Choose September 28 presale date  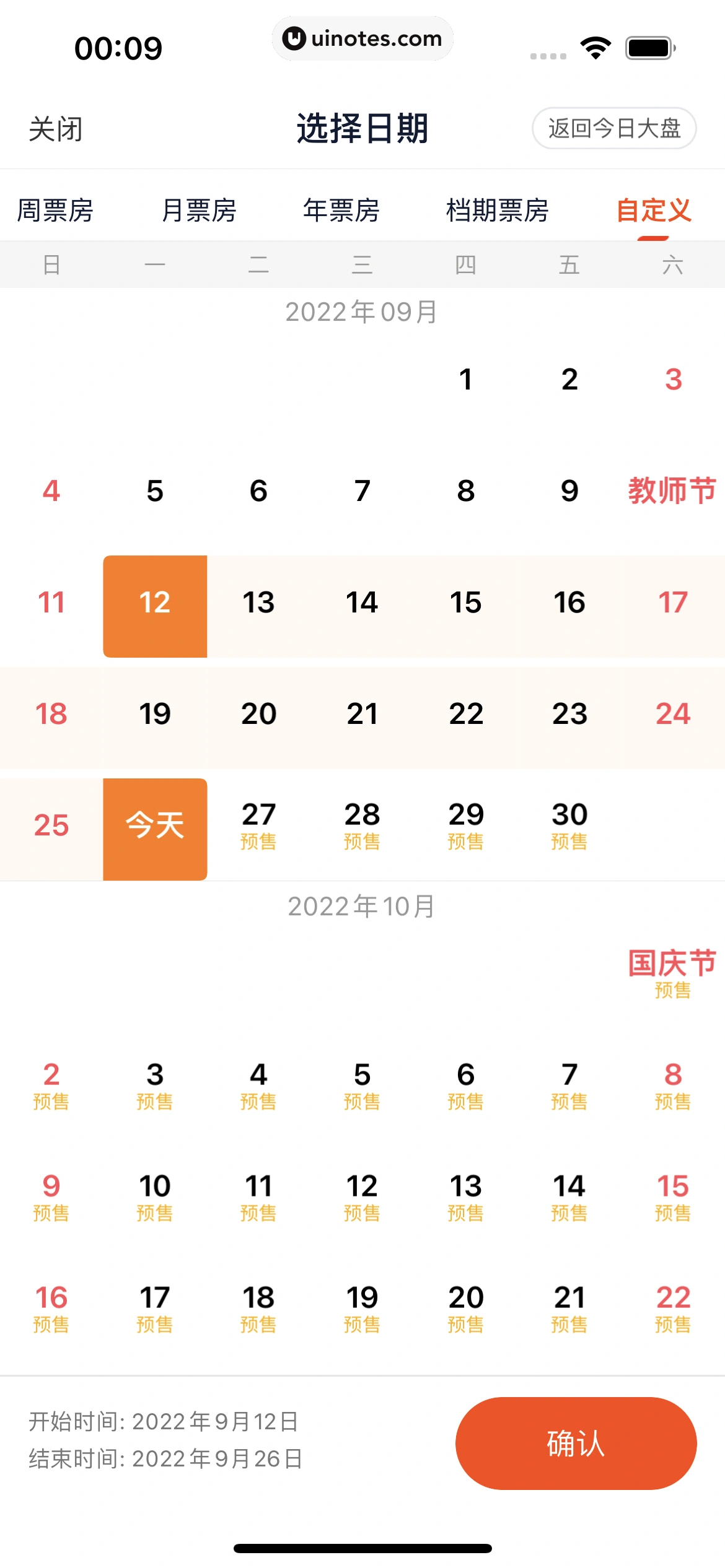point(362,824)
